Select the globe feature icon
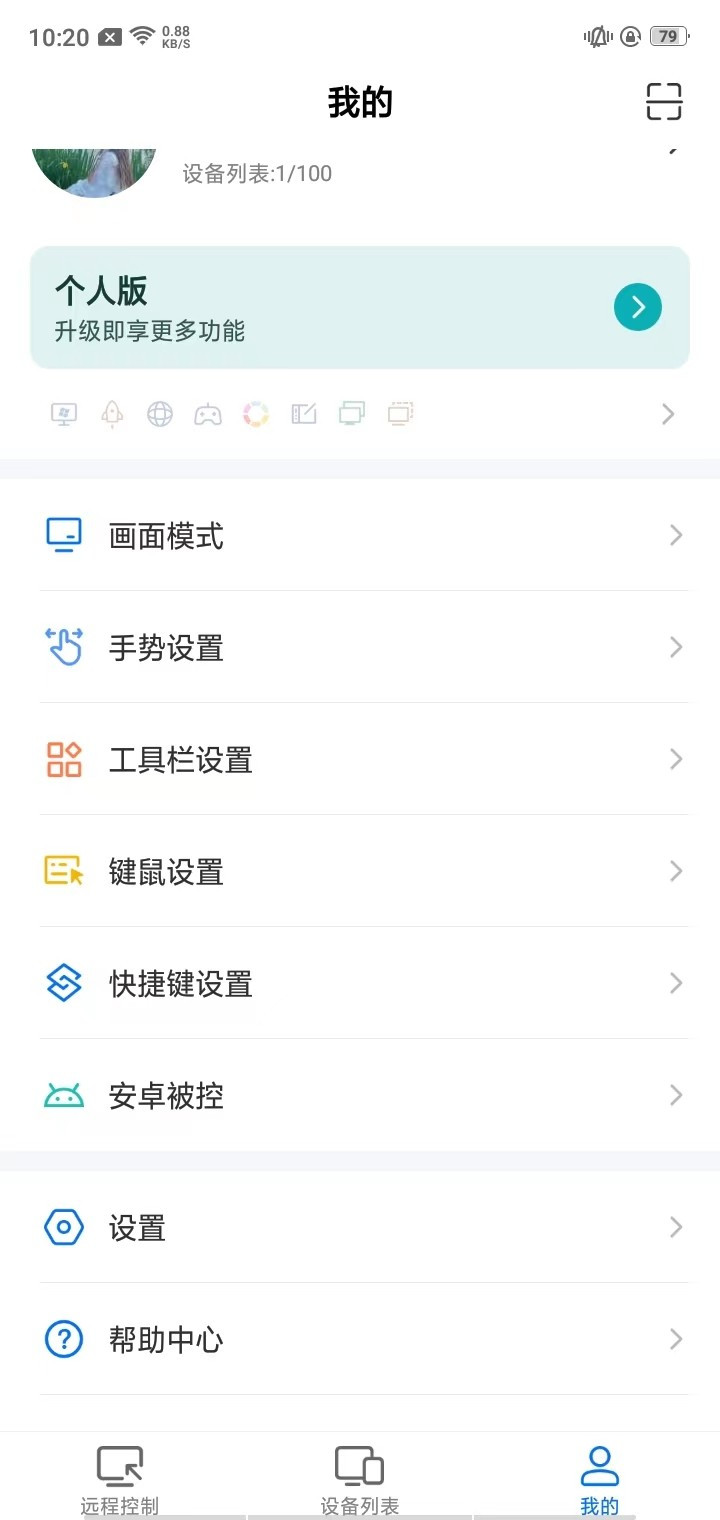The image size is (720, 1520). pyautogui.click(x=160, y=413)
